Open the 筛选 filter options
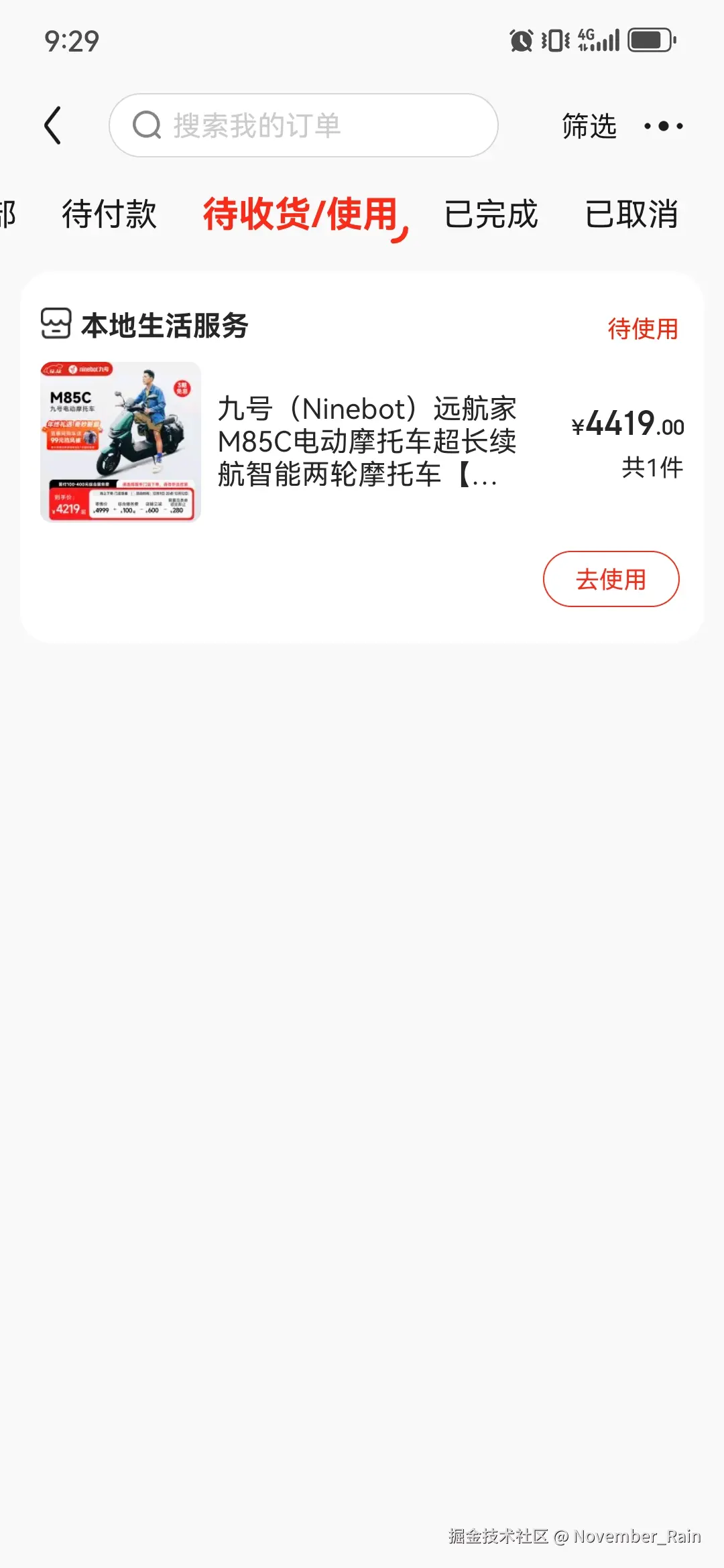 [x=589, y=127]
